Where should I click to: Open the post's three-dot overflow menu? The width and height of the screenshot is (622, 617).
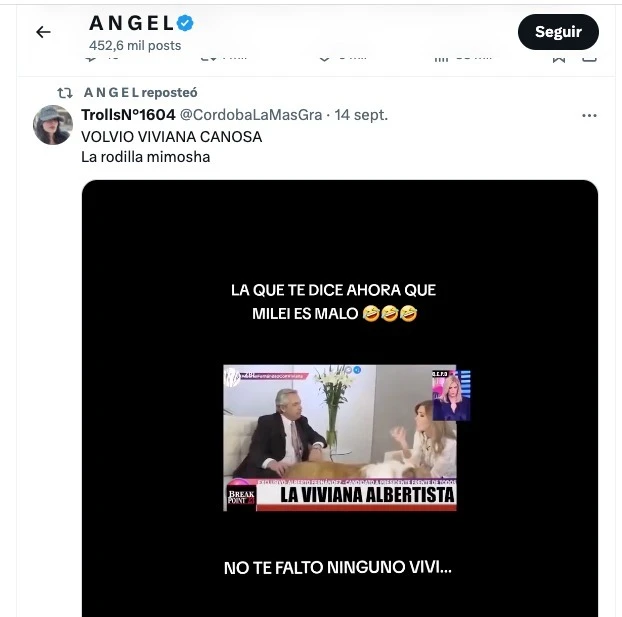coord(589,115)
